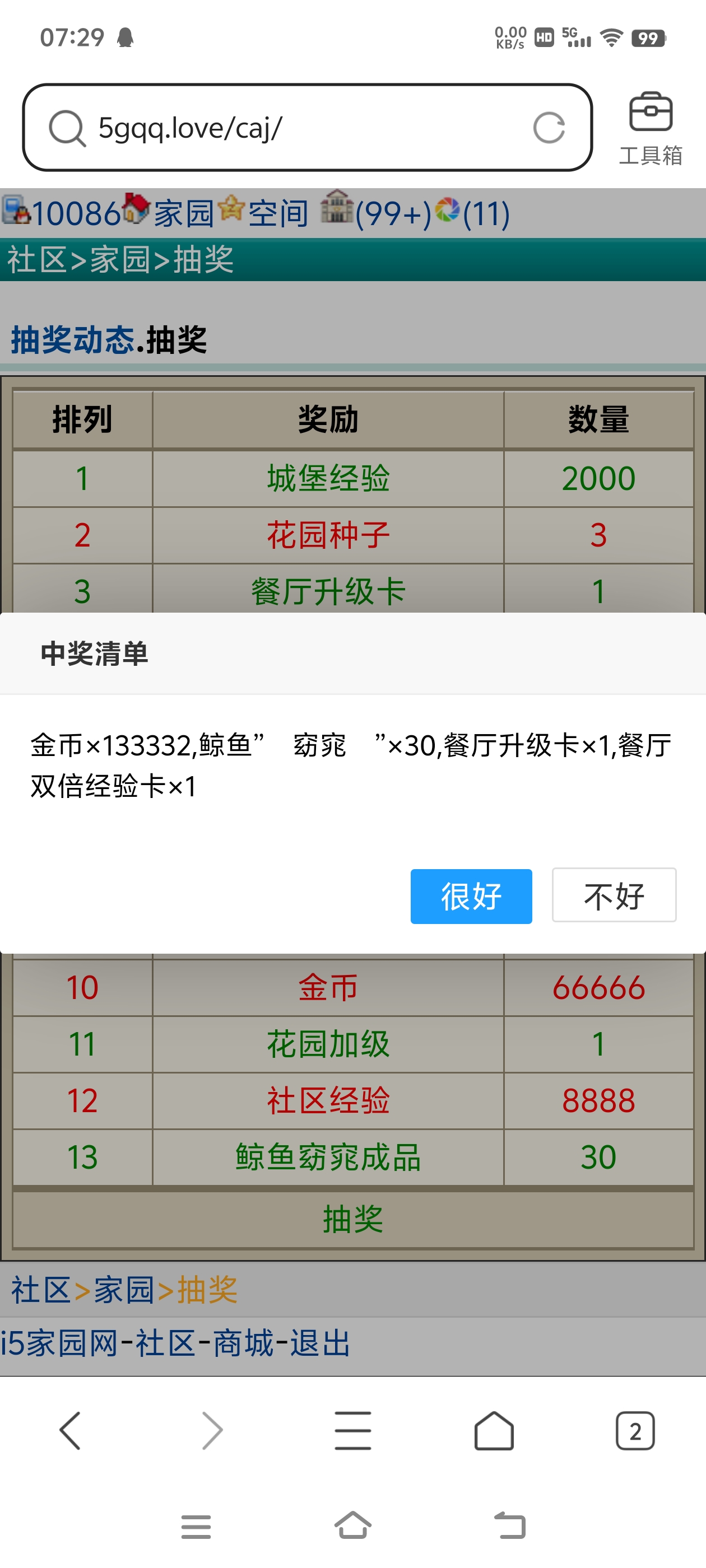This screenshot has height=1568, width=706.
Task: Open the 社区 link in the bottom breadcrumb
Action: (41, 1290)
